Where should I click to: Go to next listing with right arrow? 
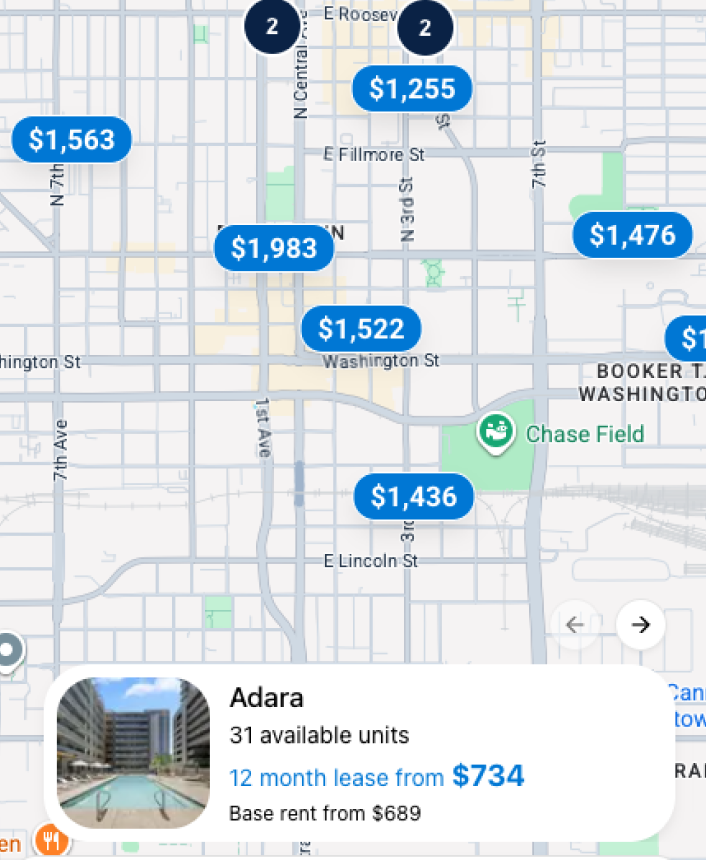640,625
